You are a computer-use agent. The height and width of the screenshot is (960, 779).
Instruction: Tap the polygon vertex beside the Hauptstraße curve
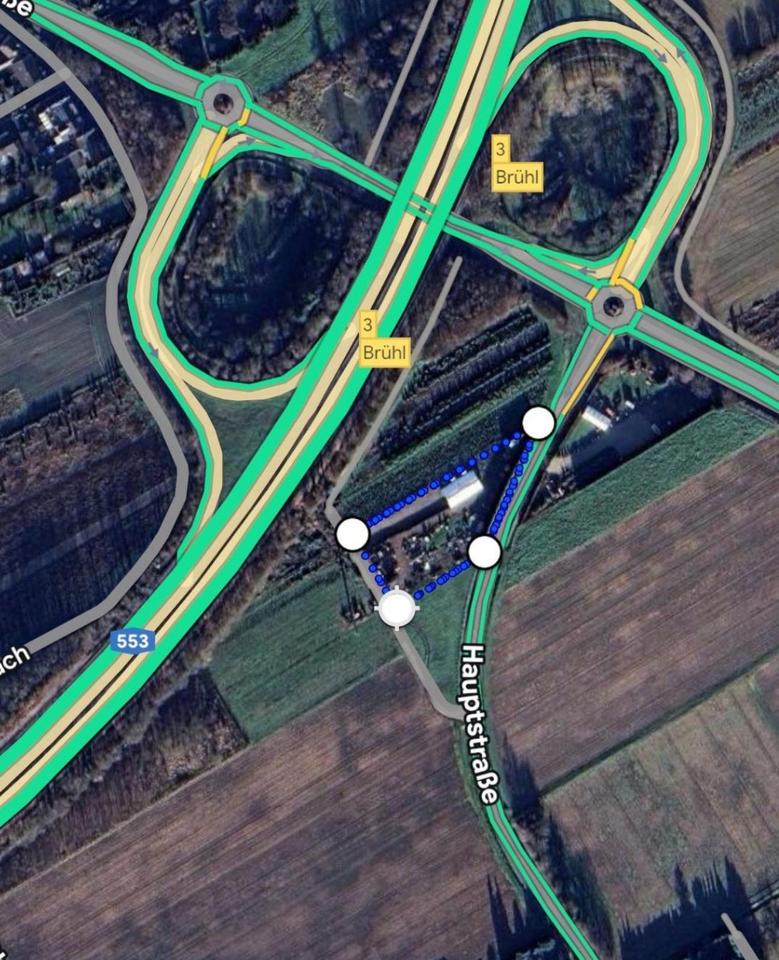pyautogui.click(x=484, y=551)
